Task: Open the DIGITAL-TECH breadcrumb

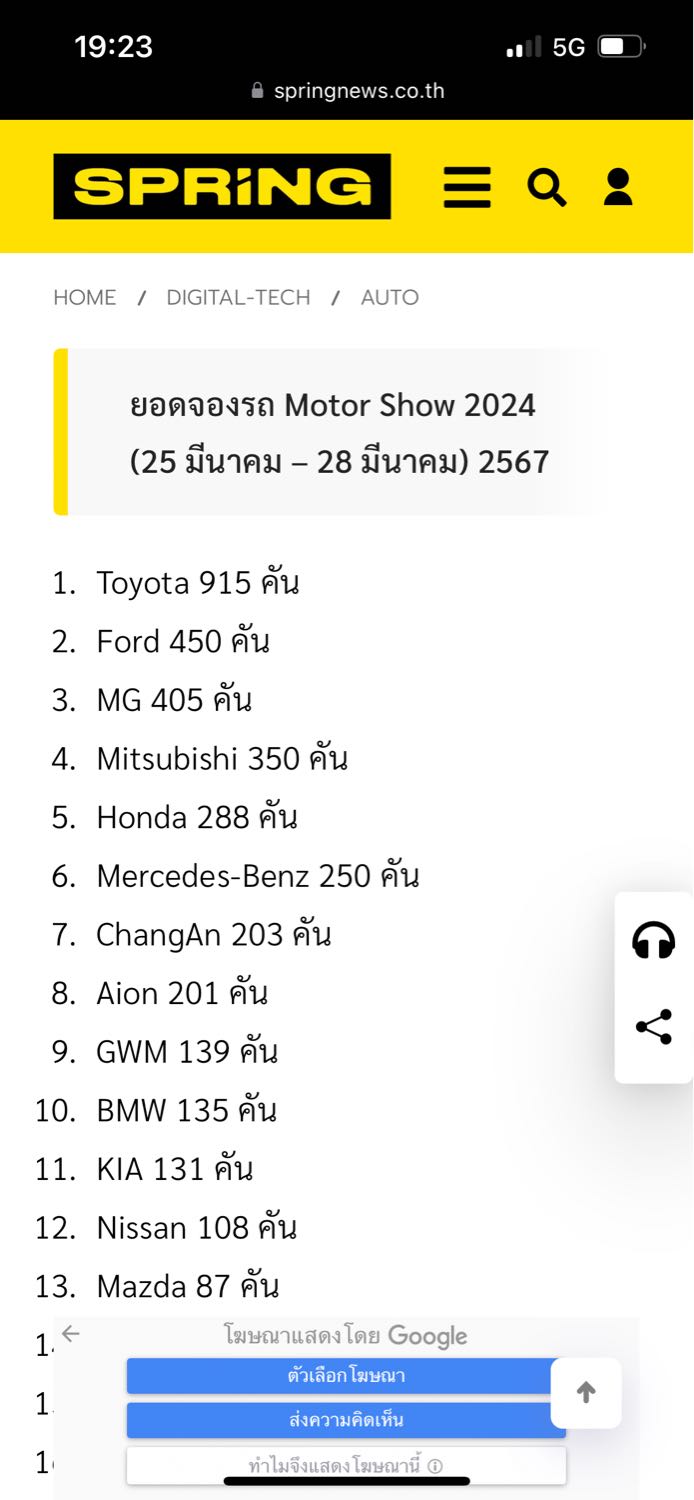Action: (238, 297)
